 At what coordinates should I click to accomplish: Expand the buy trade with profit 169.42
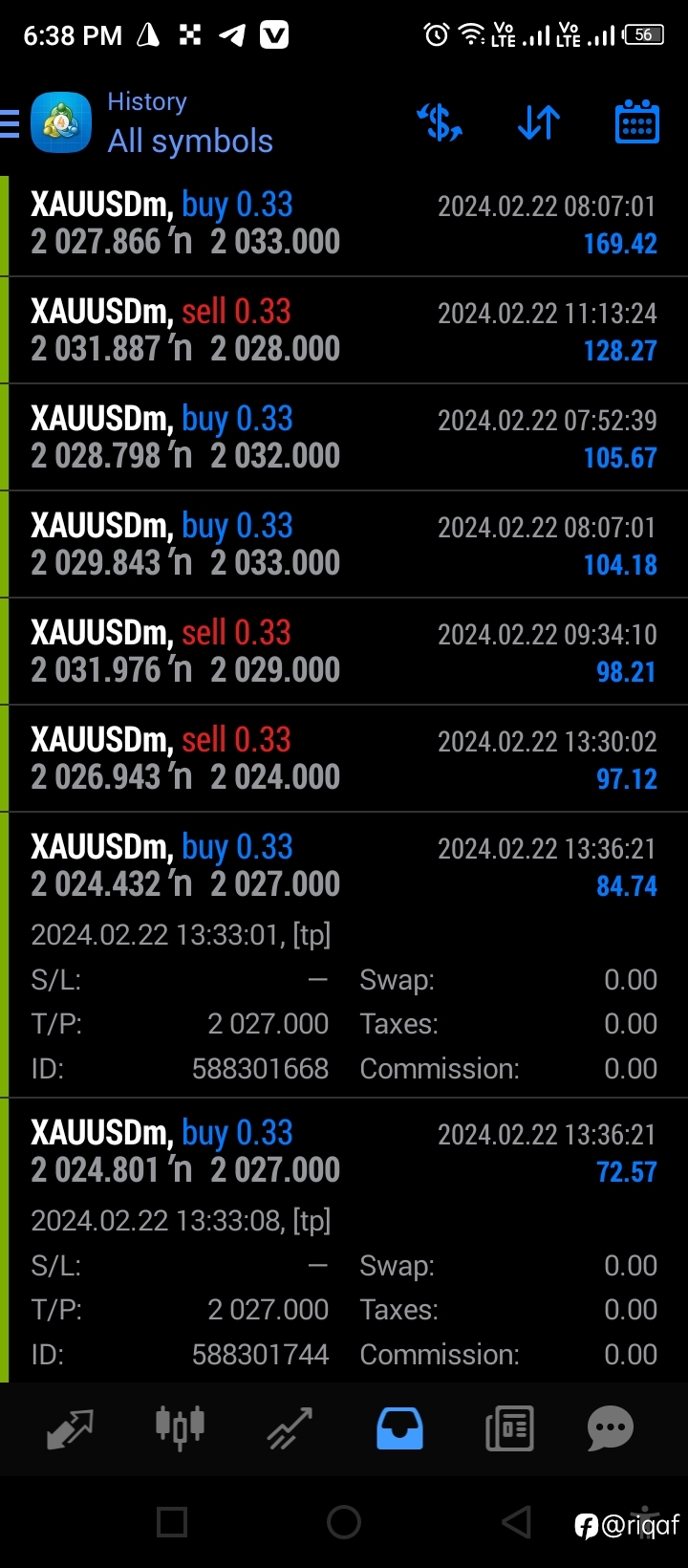(x=344, y=224)
